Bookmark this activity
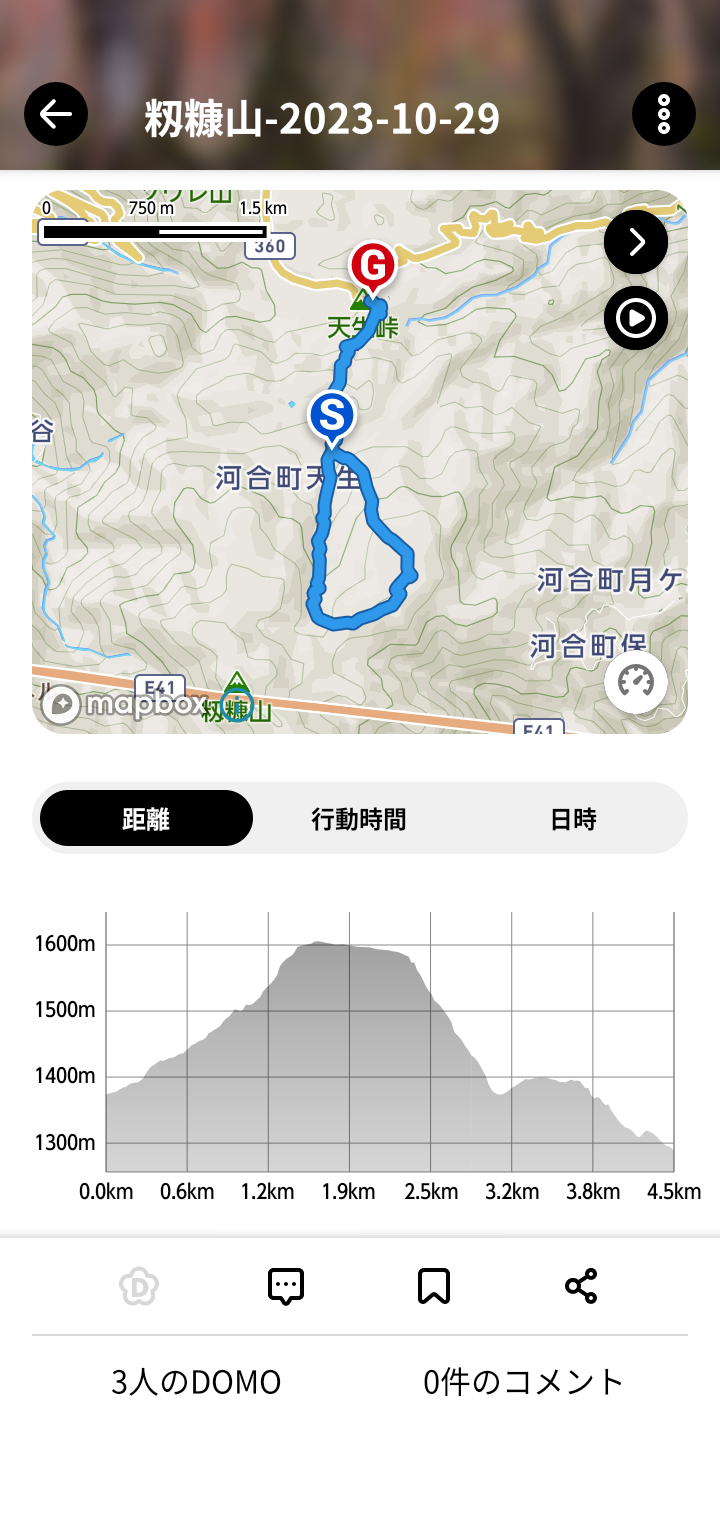Viewport: 720px width, 1520px height. [x=434, y=1286]
